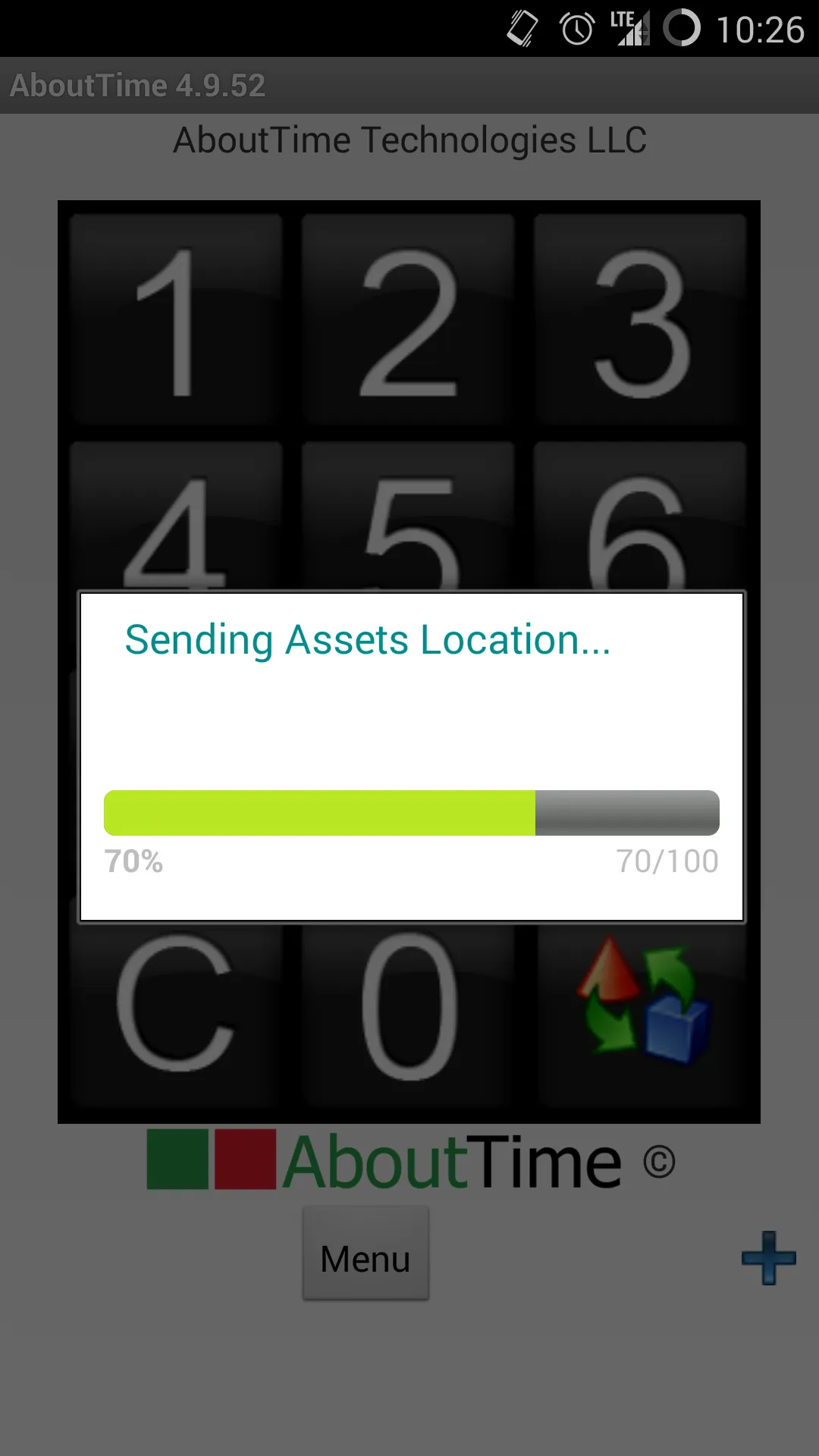The image size is (819, 1456).
Task: Tap the copyright symbol next to AboutTime
Action: point(660,1160)
